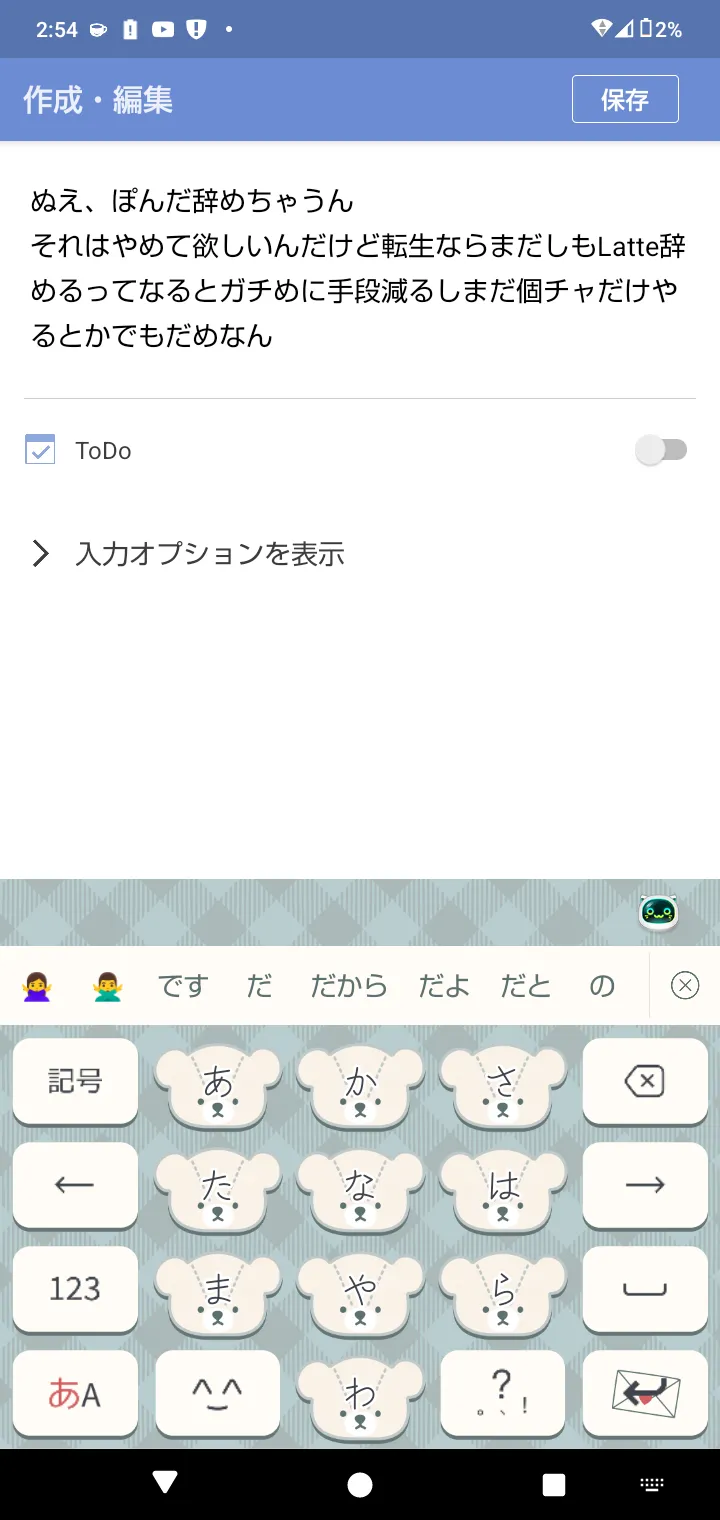Select the suggestion だと
This screenshot has width=720, height=1520.
526,986
